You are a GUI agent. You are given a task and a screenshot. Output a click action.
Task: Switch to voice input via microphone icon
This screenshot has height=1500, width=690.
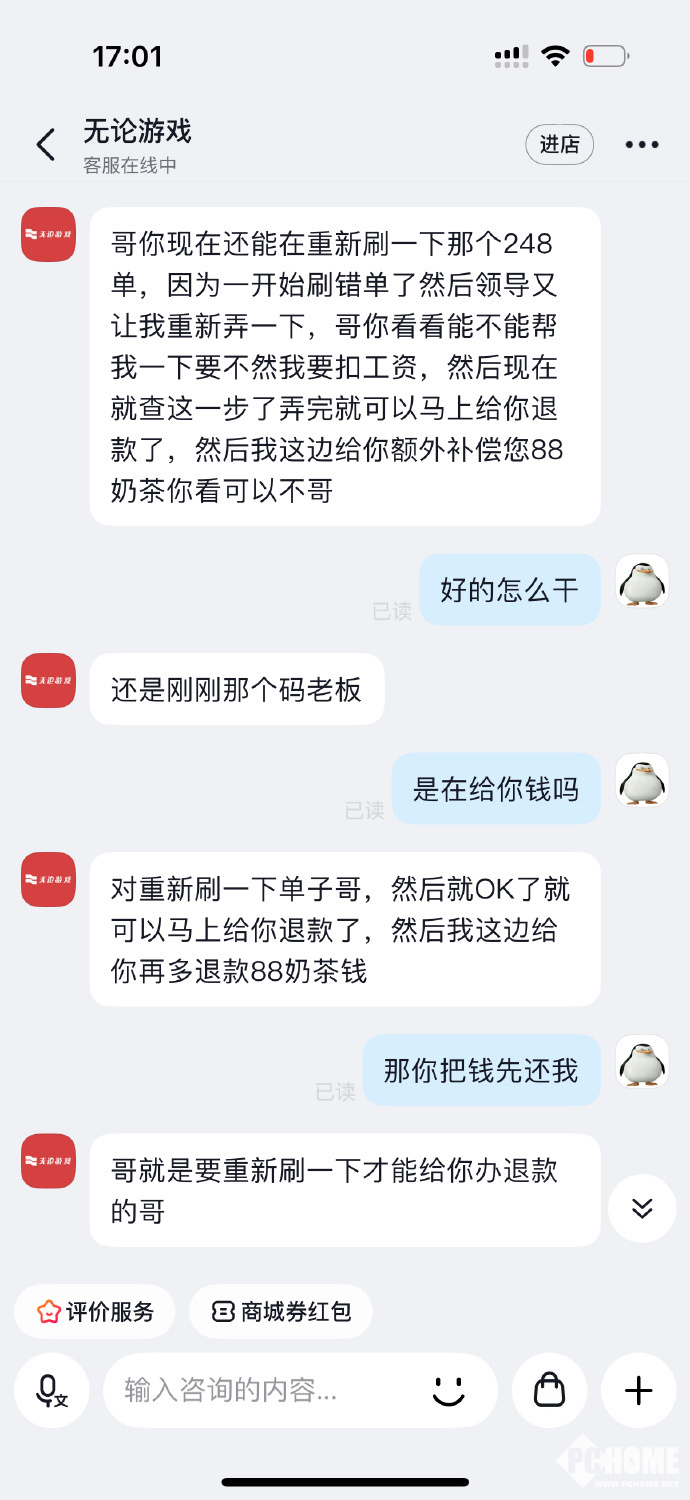point(51,1390)
